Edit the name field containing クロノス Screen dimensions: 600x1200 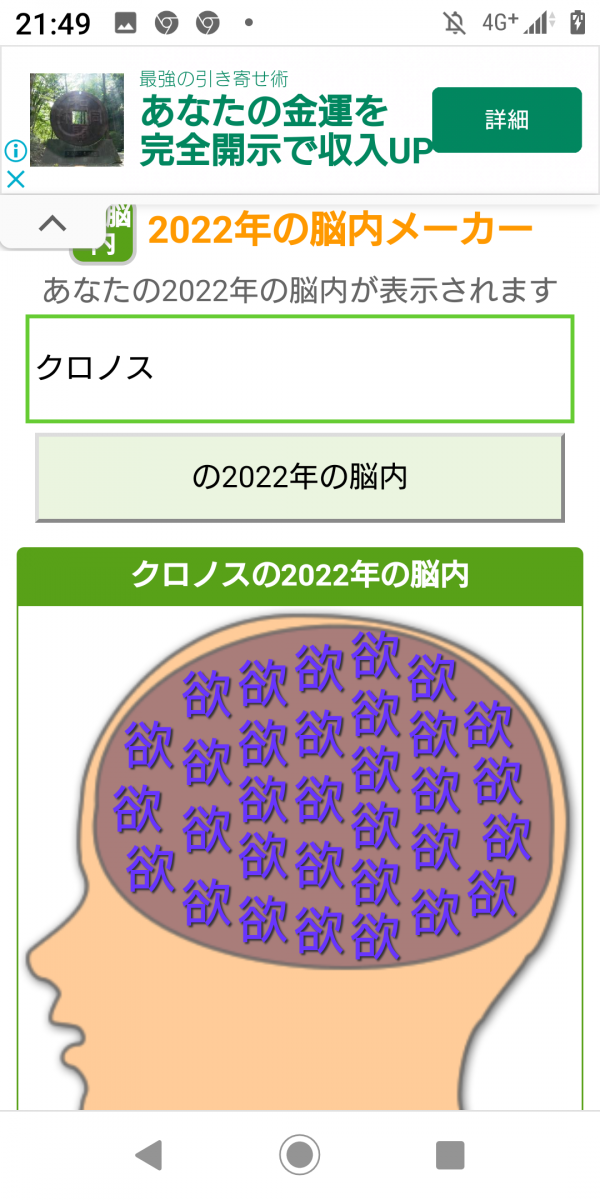tap(300, 369)
